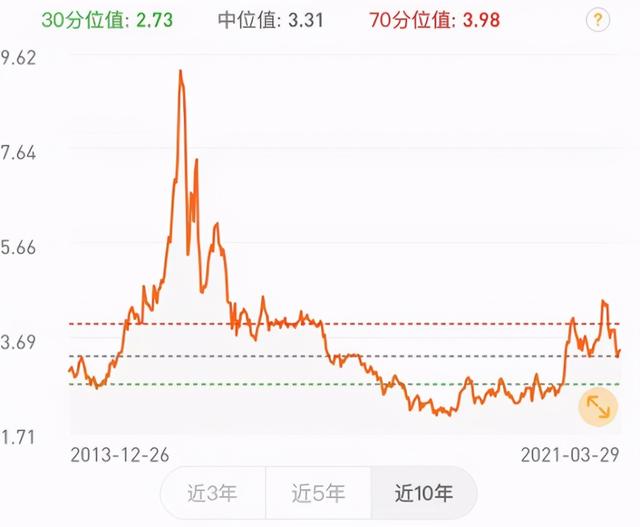Open the question mark help icon
640x527 pixels.
[x=598, y=20]
